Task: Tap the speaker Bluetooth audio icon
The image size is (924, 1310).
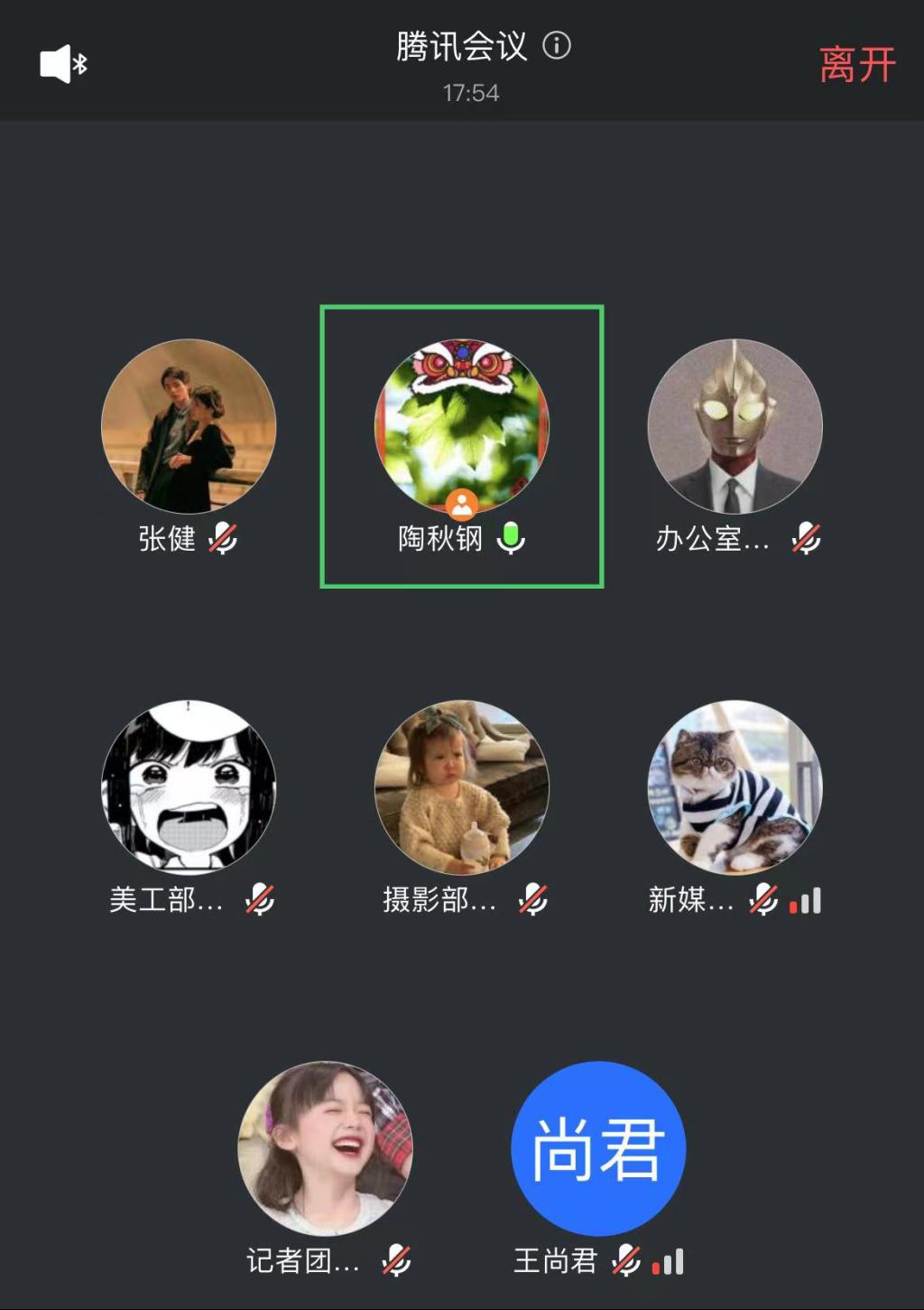Action: [x=63, y=64]
